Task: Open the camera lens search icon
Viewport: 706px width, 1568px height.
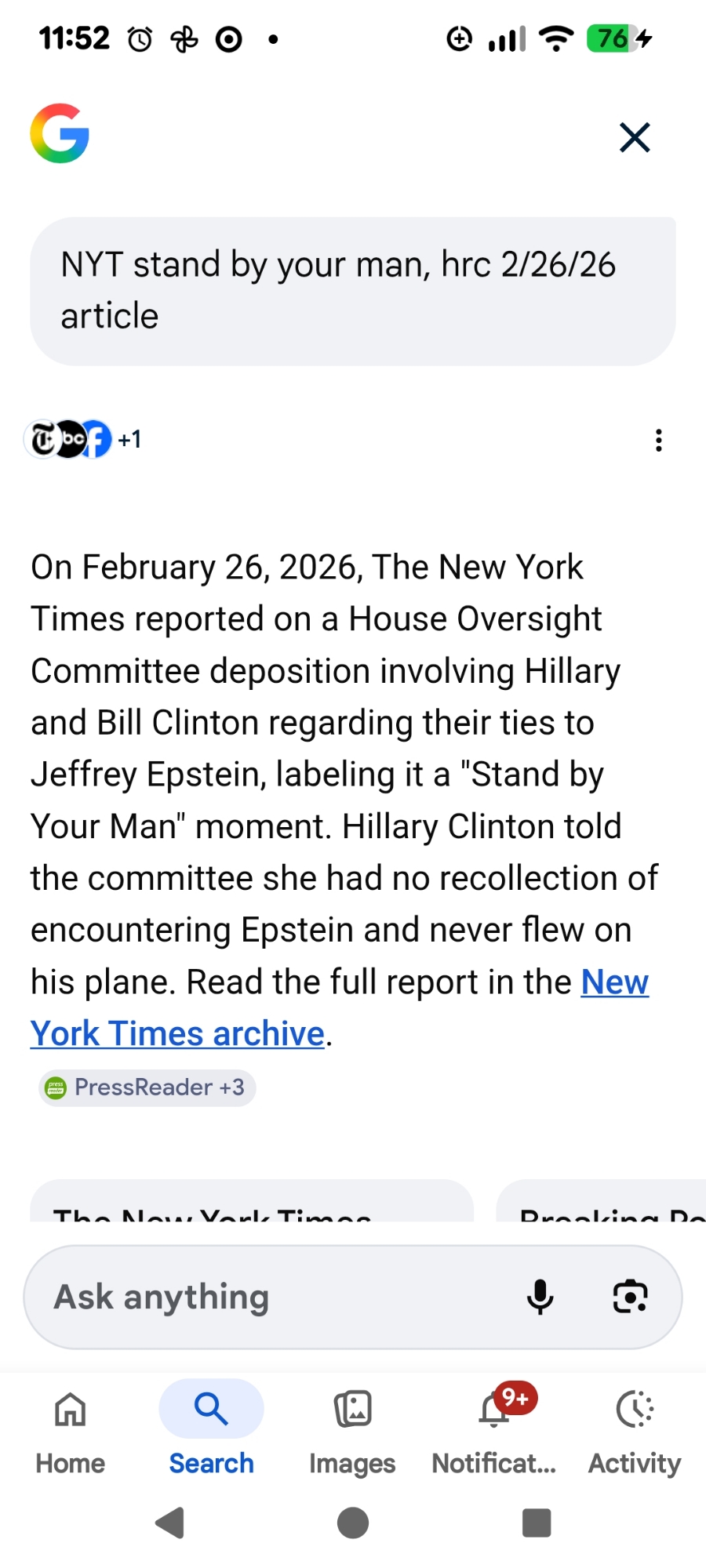Action: (630, 1297)
